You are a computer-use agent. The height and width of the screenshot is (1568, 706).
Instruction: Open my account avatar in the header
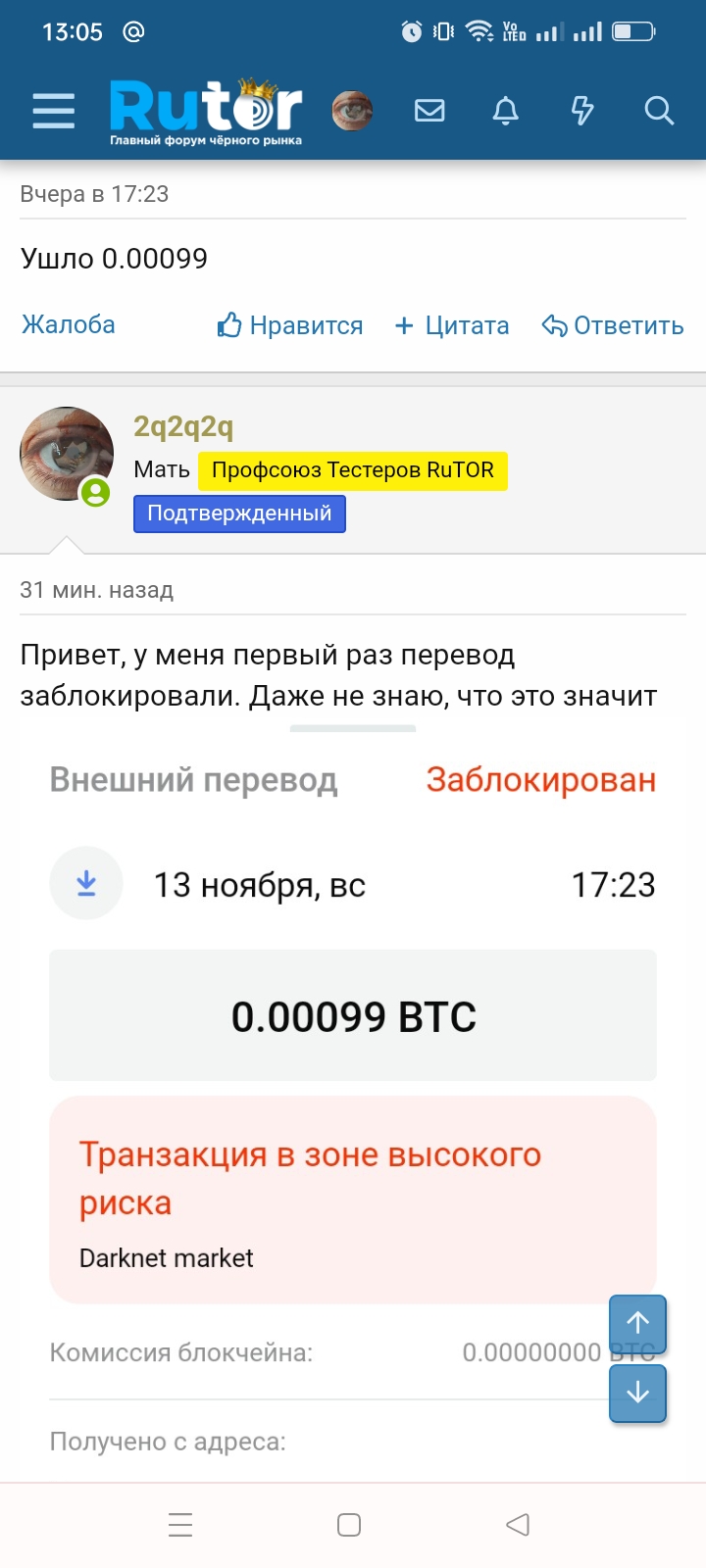(352, 111)
